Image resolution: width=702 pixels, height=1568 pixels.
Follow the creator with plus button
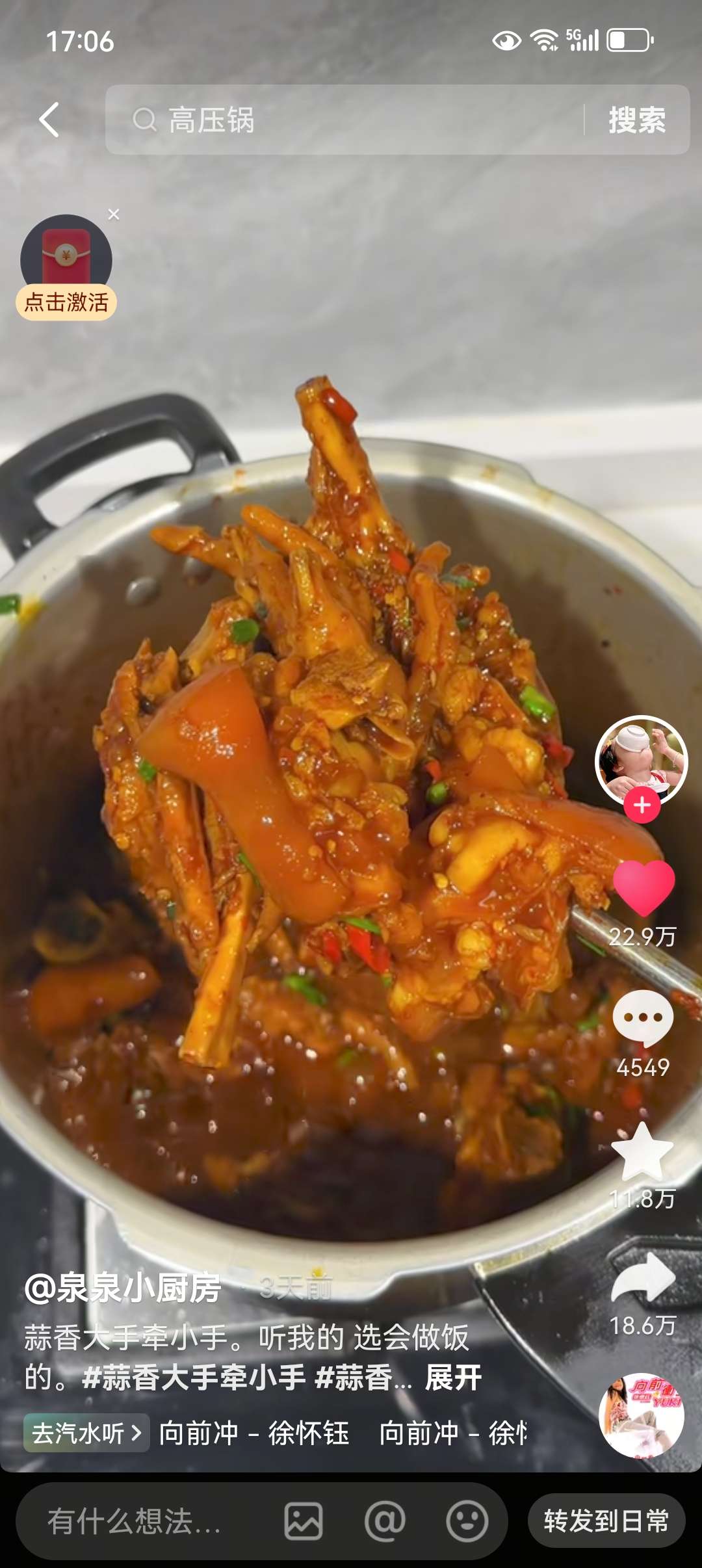(x=642, y=805)
